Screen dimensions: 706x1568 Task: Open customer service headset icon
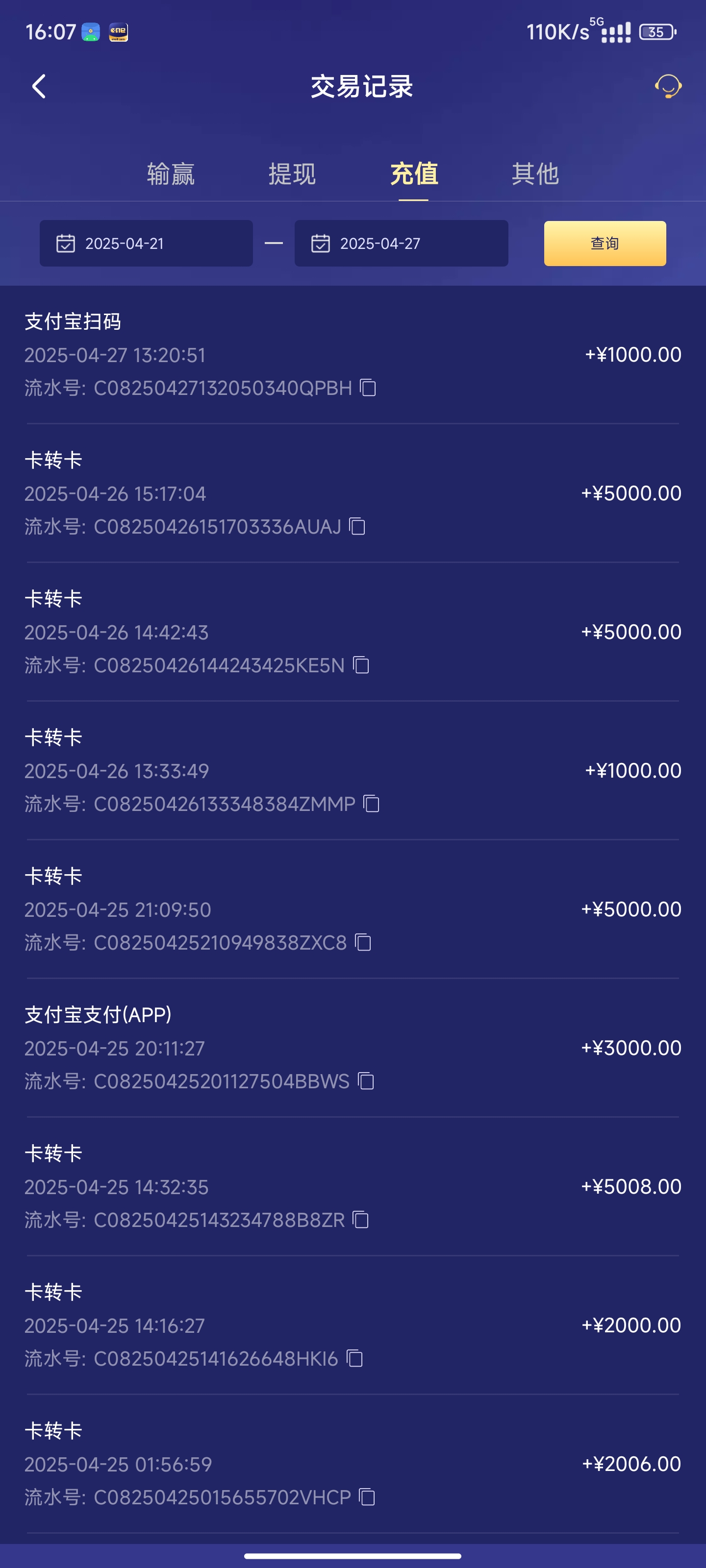tap(668, 86)
